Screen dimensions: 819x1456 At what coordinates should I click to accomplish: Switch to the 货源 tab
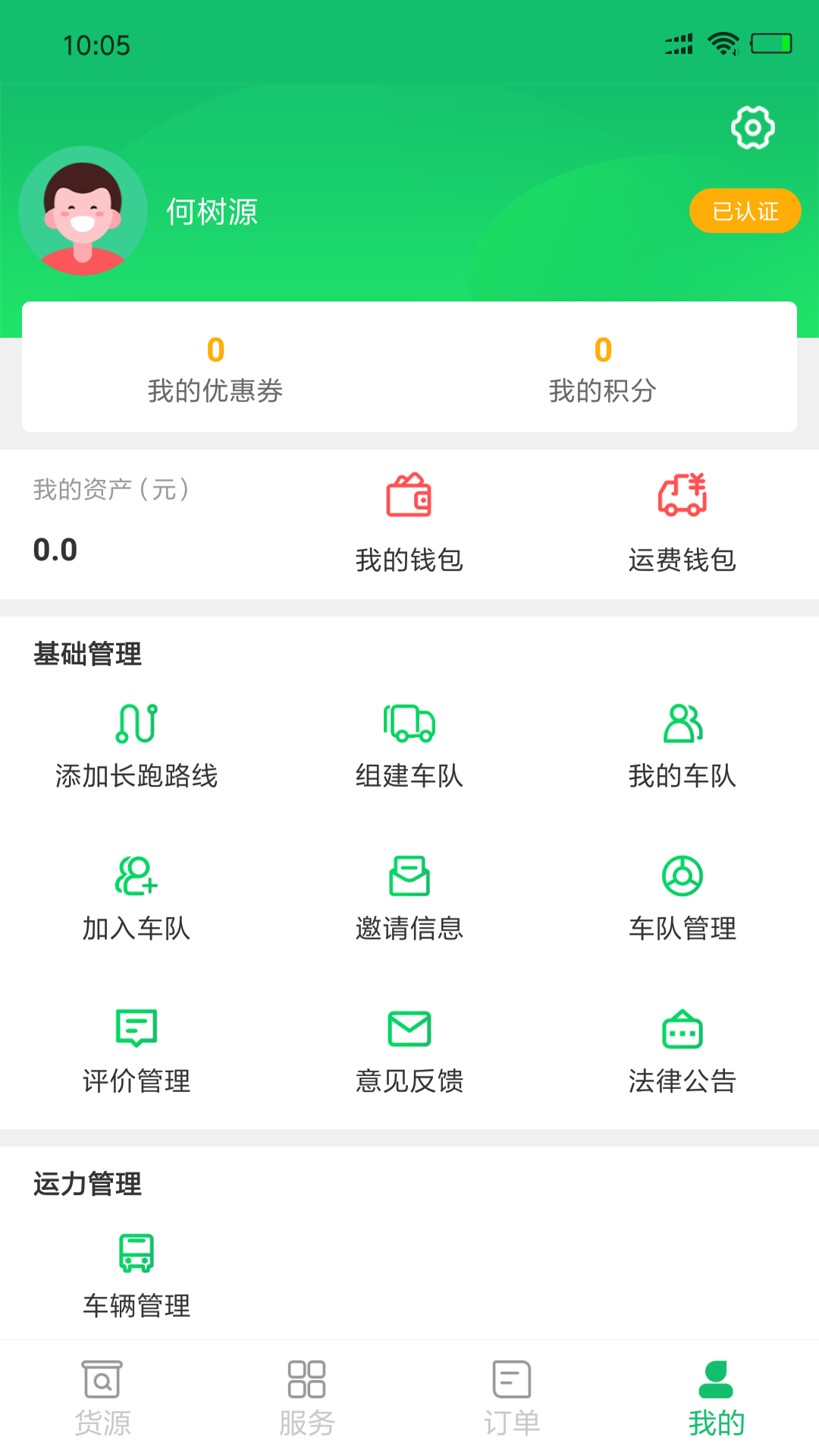coord(102,1398)
